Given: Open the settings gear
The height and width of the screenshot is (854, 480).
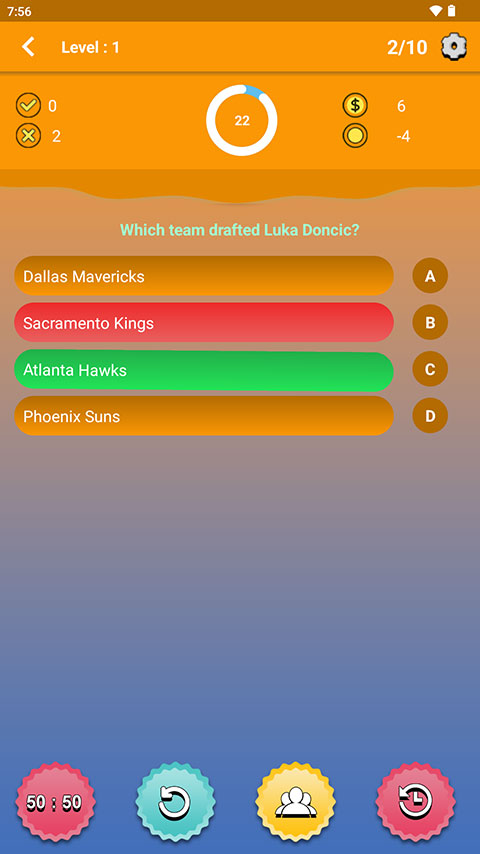Looking at the screenshot, I should (454, 47).
